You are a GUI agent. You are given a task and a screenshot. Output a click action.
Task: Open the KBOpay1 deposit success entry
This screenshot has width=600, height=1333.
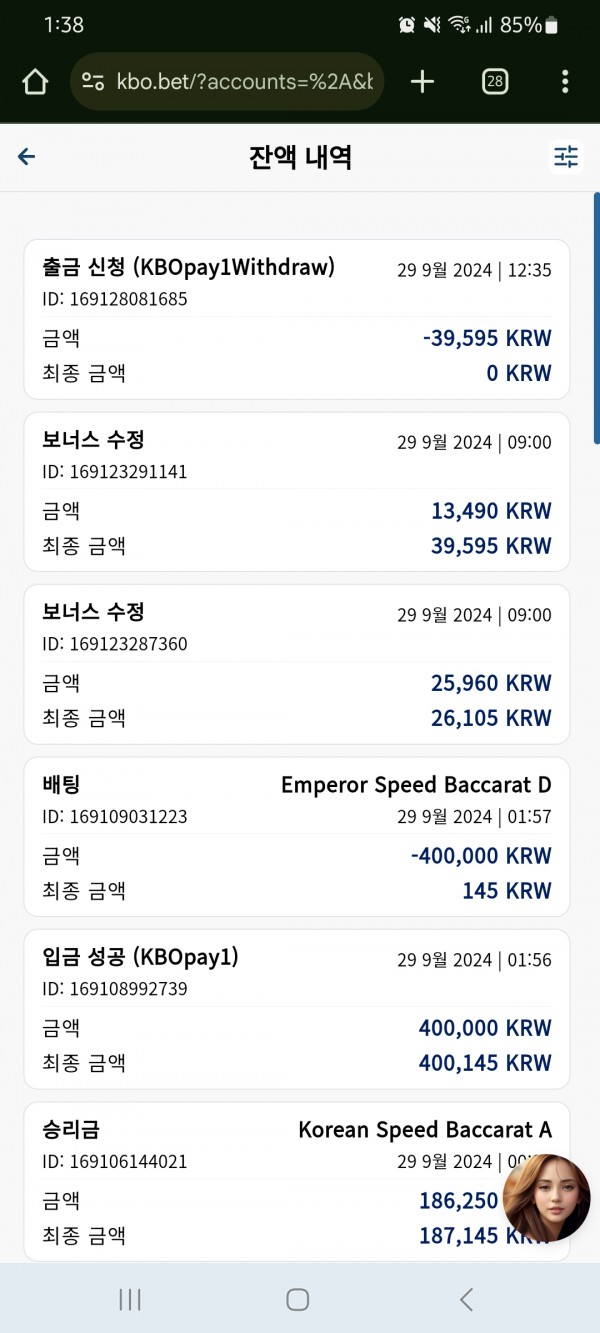click(297, 1009)
